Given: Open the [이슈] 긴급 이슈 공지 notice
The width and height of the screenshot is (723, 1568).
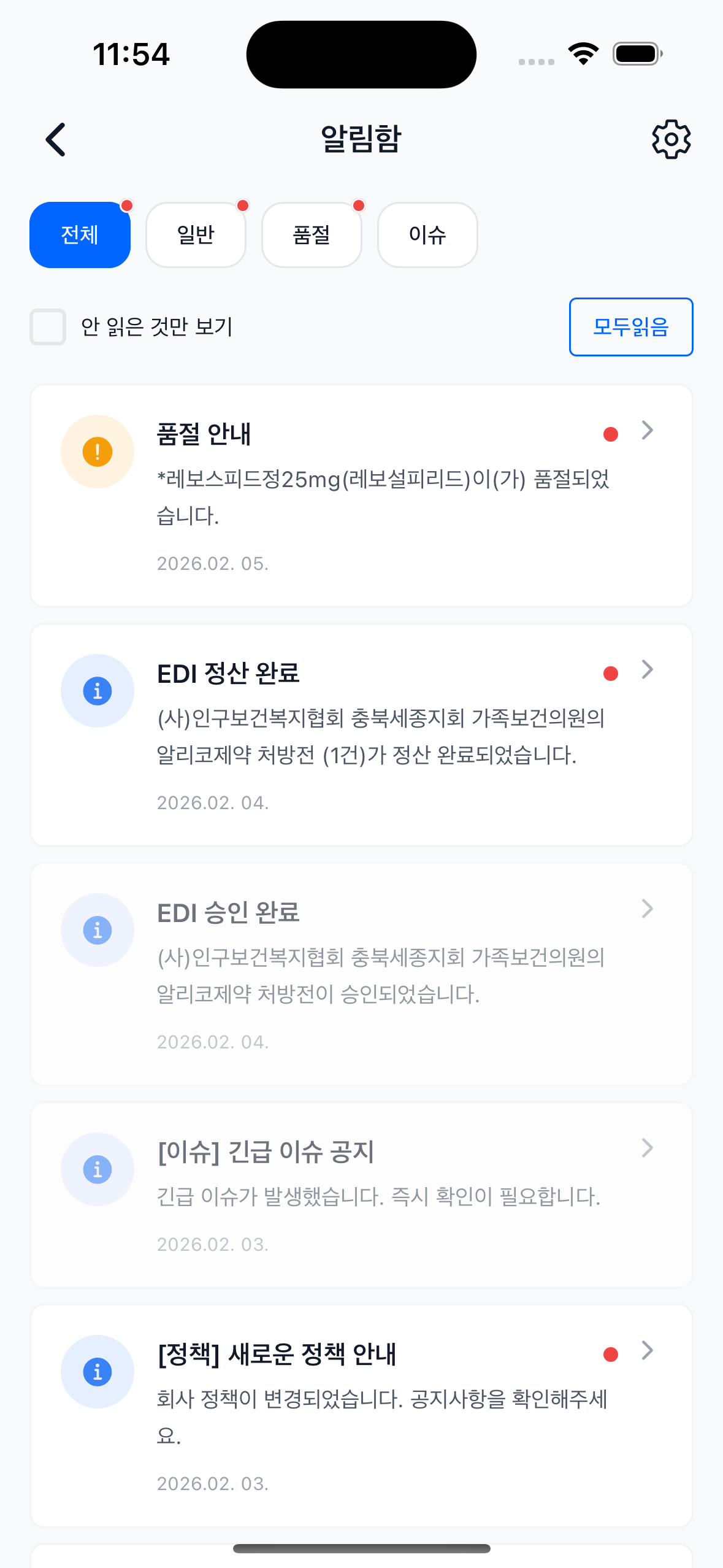Looking at the screenshot, I should pyautogui.click(x=361, y=1195).
